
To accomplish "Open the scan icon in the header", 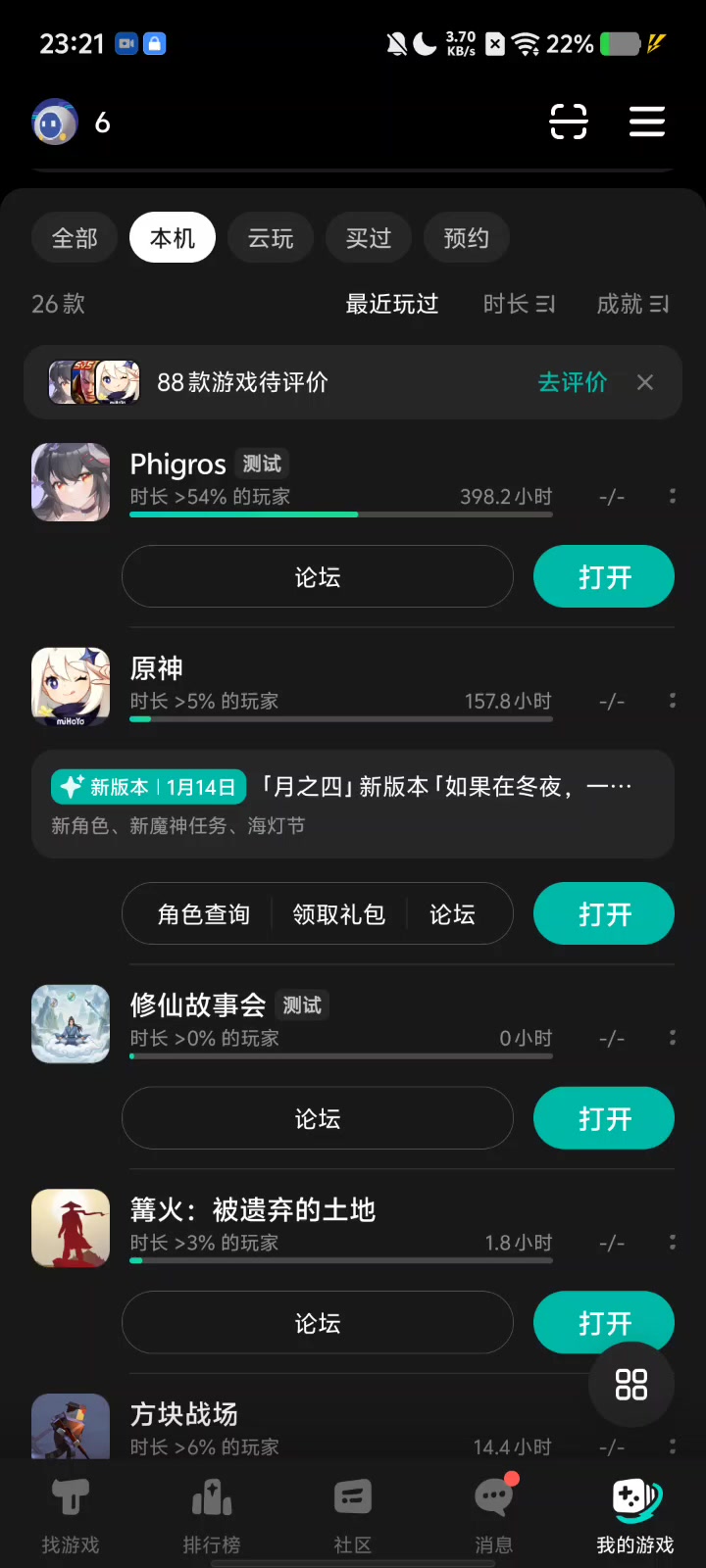I will (x=569, y=122).
